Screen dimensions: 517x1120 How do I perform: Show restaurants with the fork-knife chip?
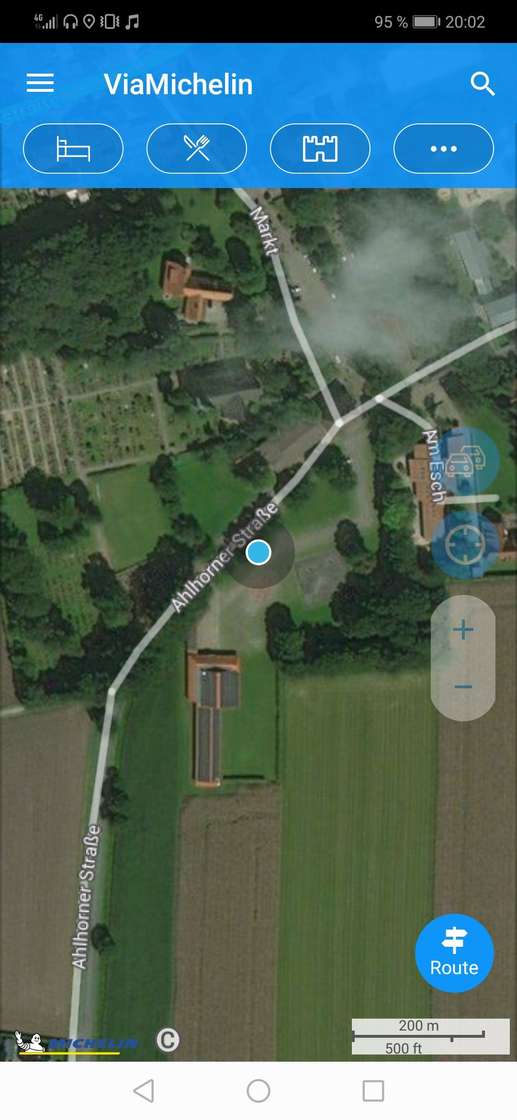[x=196, y=149]
